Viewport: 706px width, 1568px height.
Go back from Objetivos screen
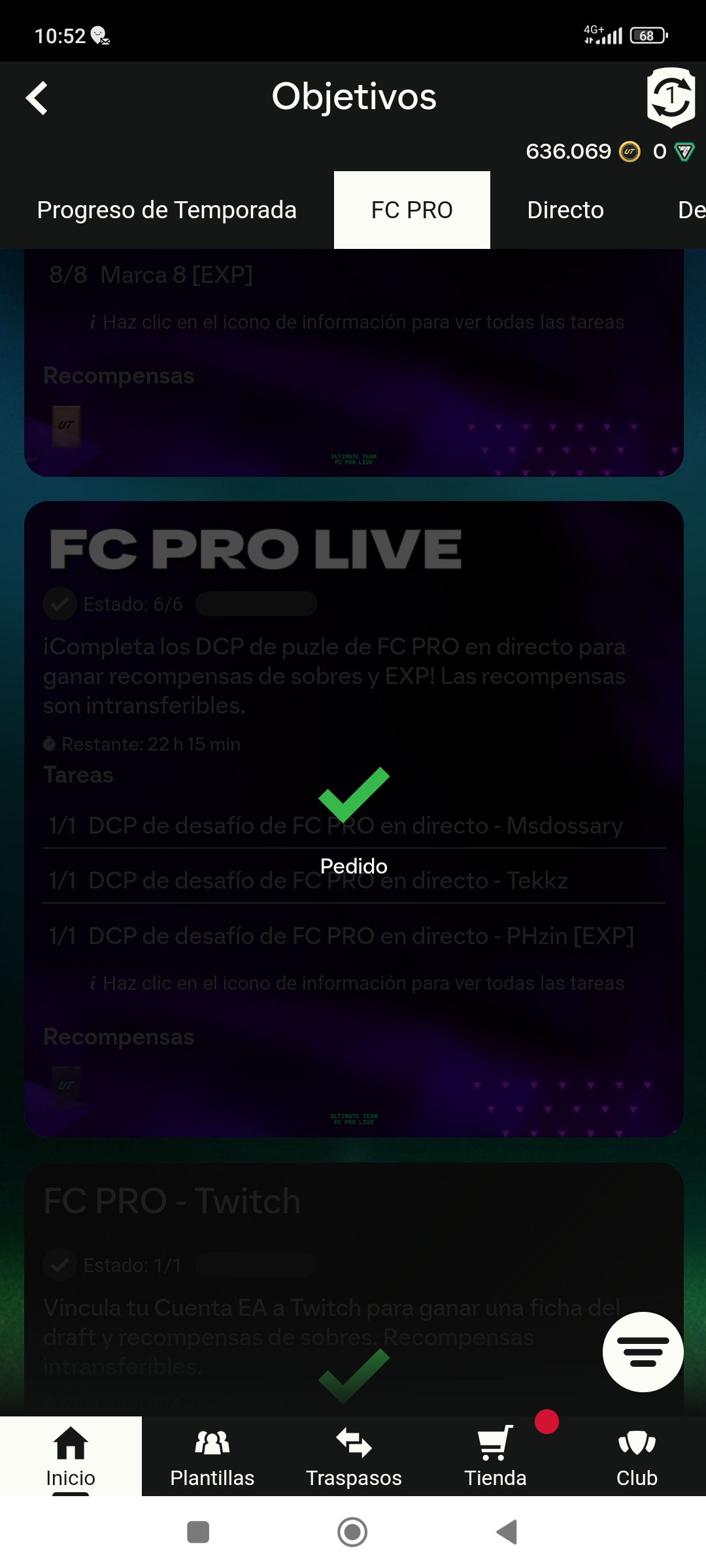pyautogui.click(x=37, y=98)
